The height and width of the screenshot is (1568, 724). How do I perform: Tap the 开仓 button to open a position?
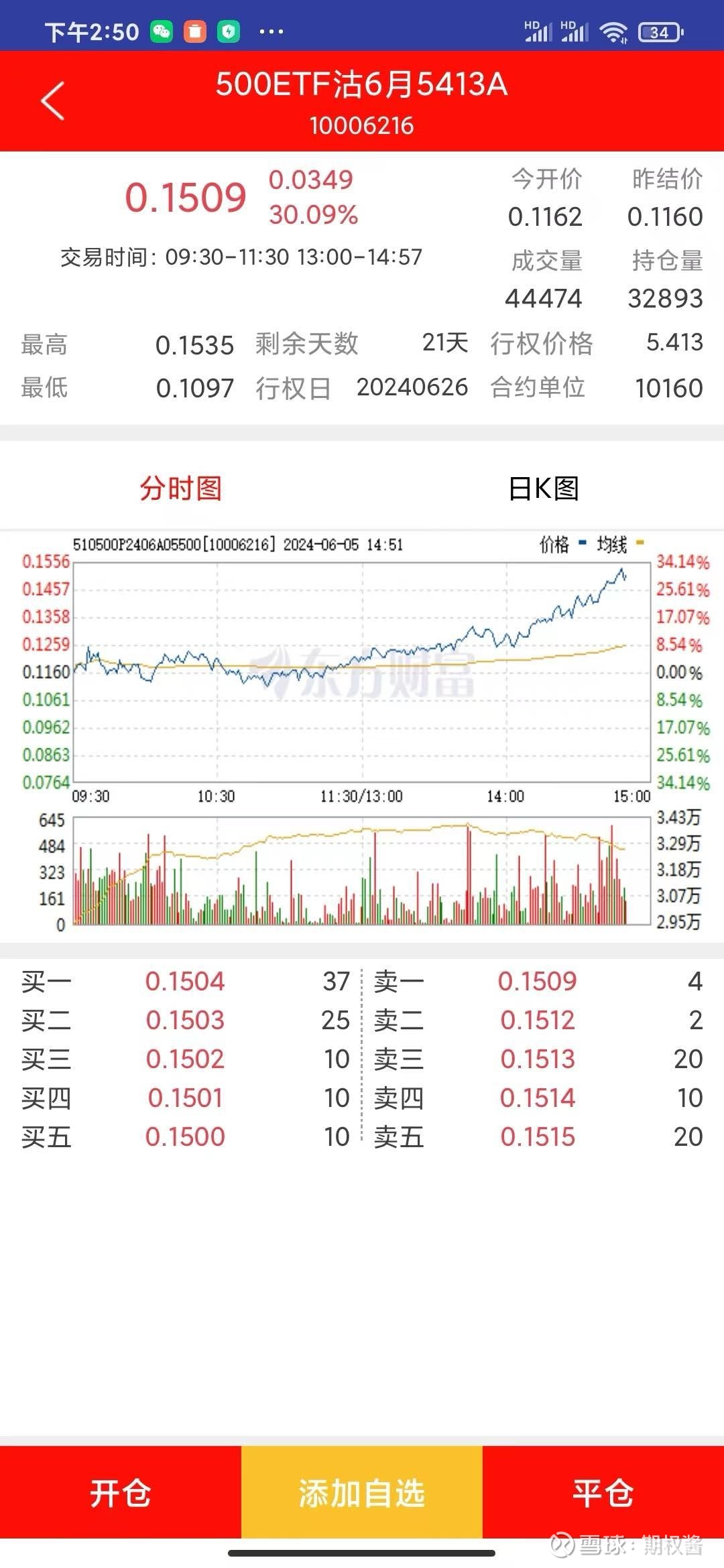click(119, 1493)
